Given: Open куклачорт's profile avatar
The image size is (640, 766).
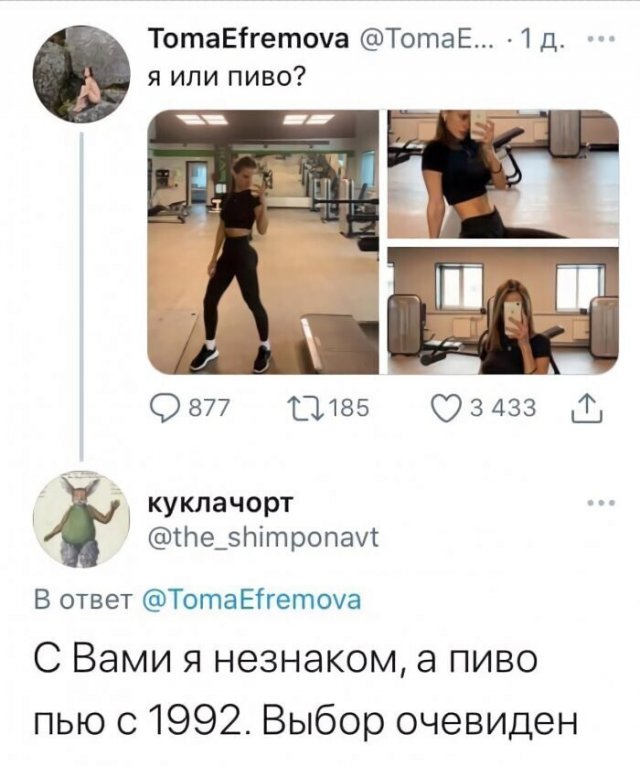Looking at the screenshot, I should click(x=82, y=521).
